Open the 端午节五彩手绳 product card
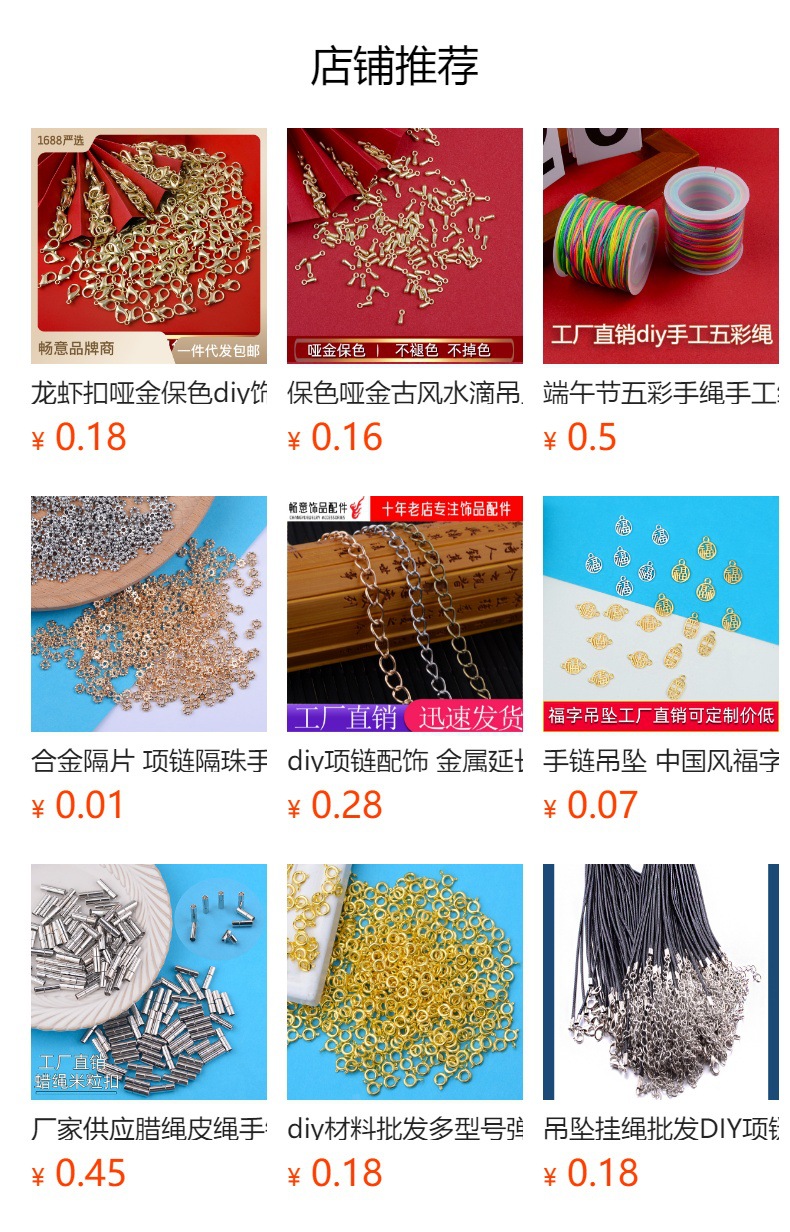790x1232 pixels. point(661,293)
